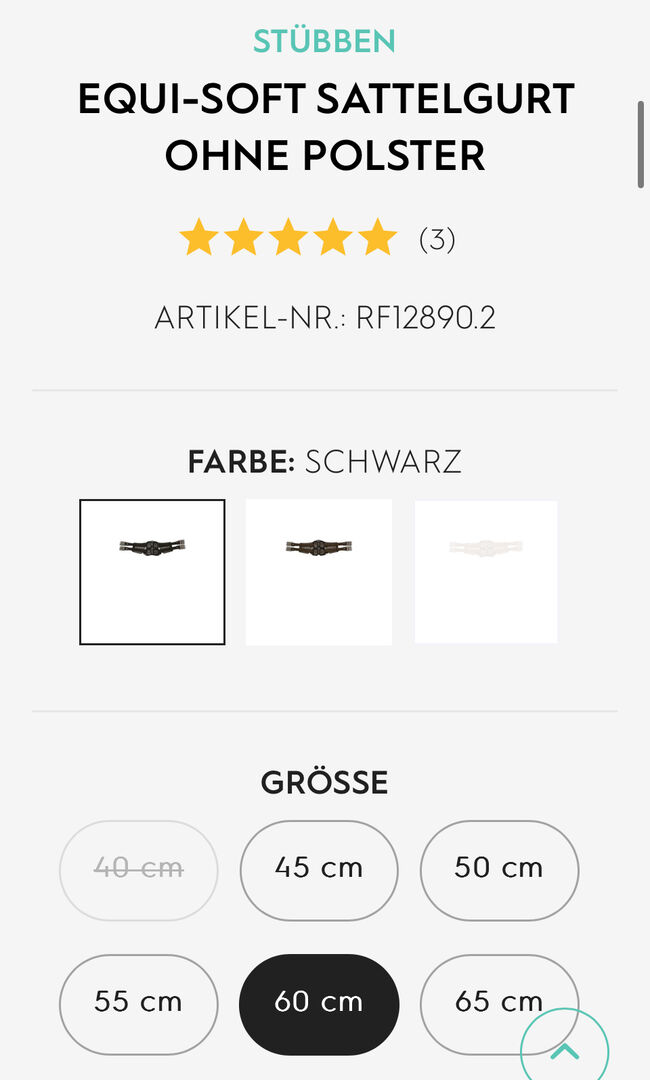Viewport: 650px width, 1080px height.
Task: Jump back to top with arrow button
Action: [564, 1050]
